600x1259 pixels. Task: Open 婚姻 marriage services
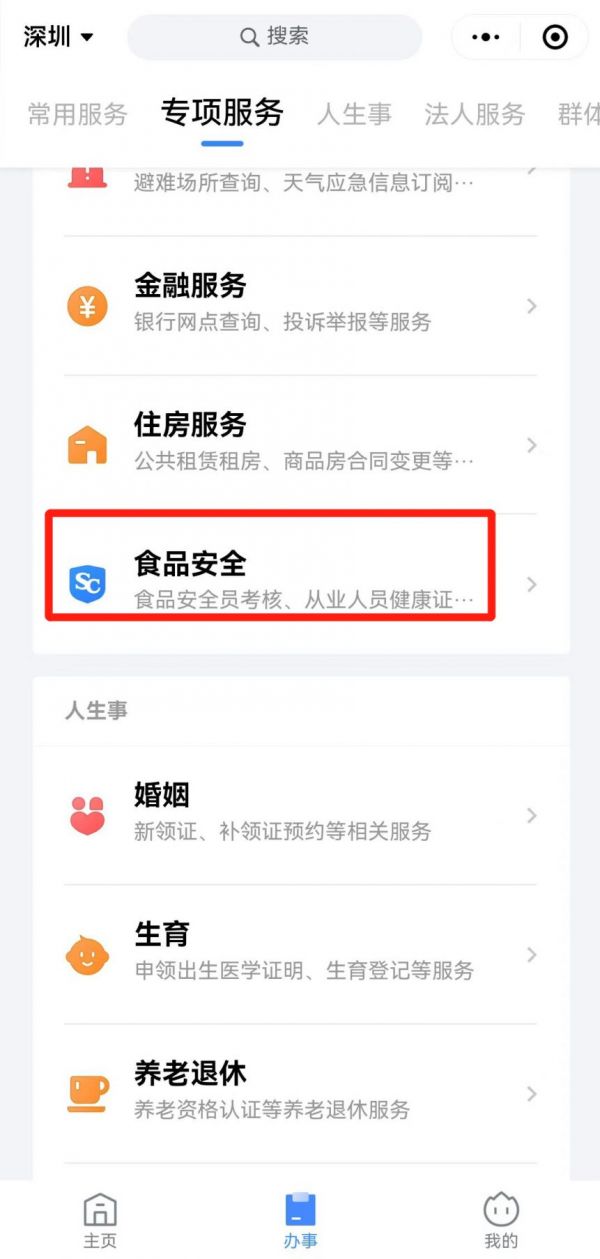(x=300, y=814)
